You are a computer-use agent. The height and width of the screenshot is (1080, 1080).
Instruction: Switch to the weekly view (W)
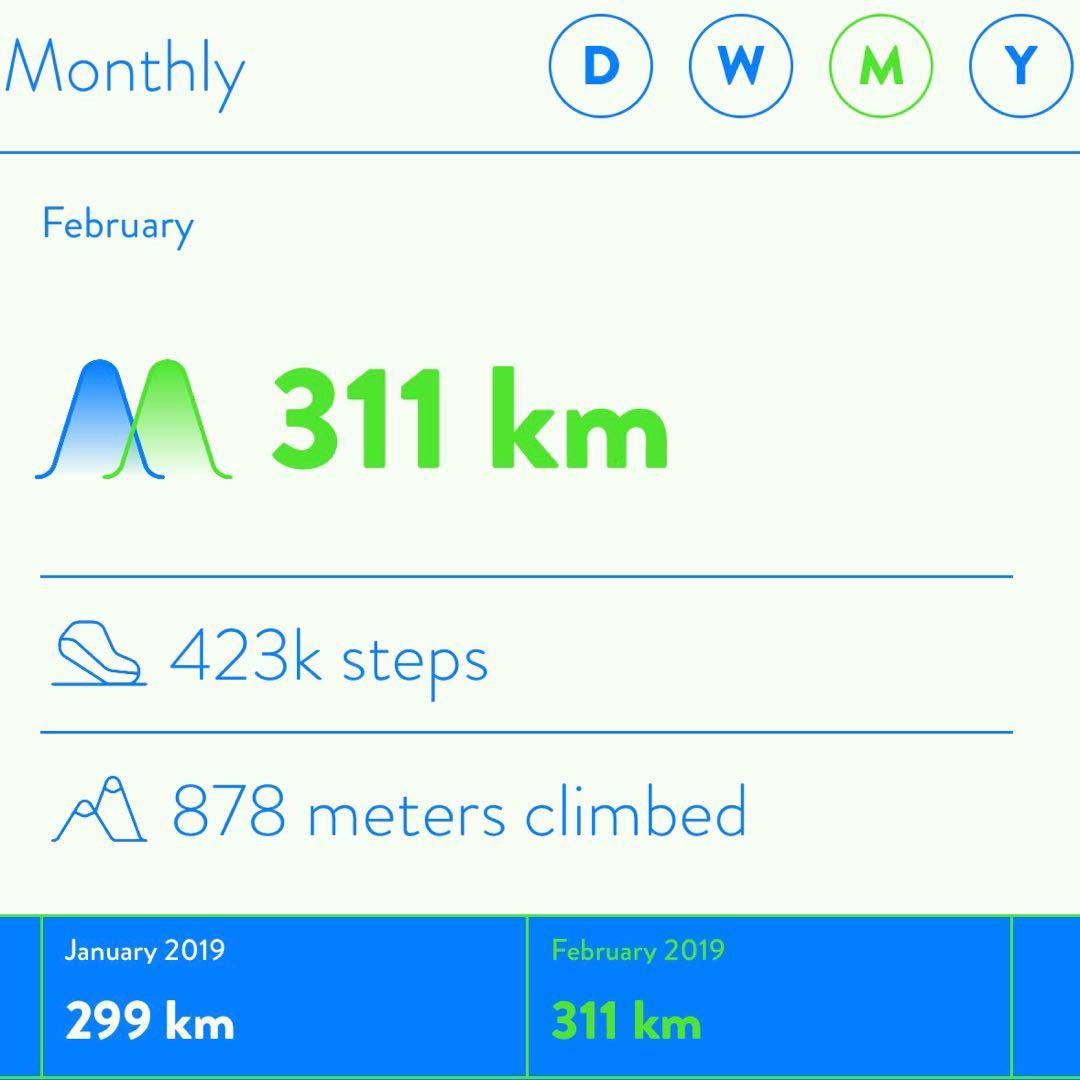pos(740,67)
